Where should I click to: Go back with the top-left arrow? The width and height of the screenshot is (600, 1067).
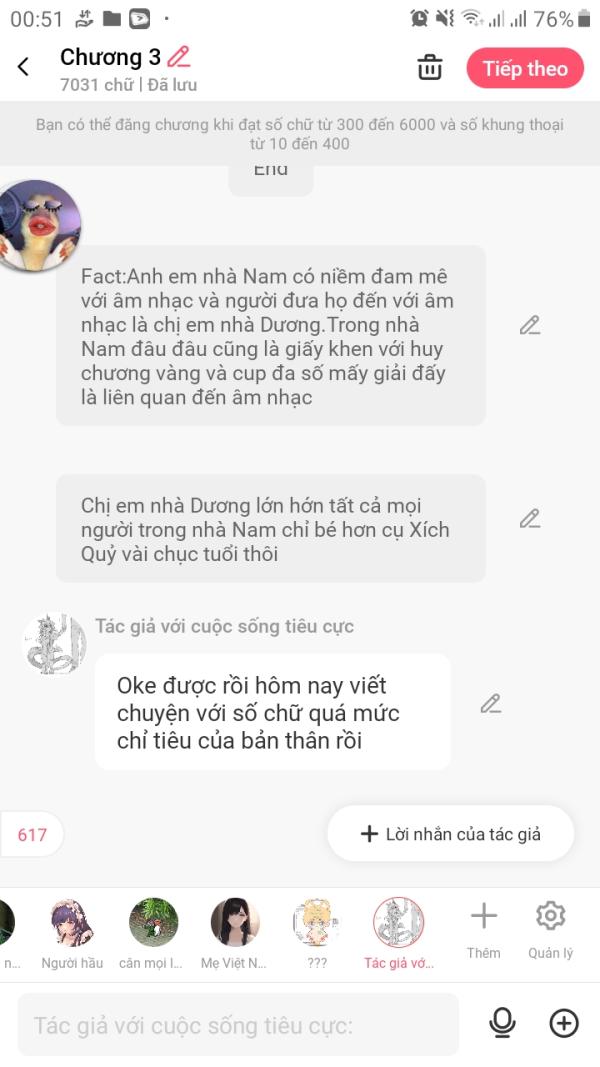coord(23,67)
